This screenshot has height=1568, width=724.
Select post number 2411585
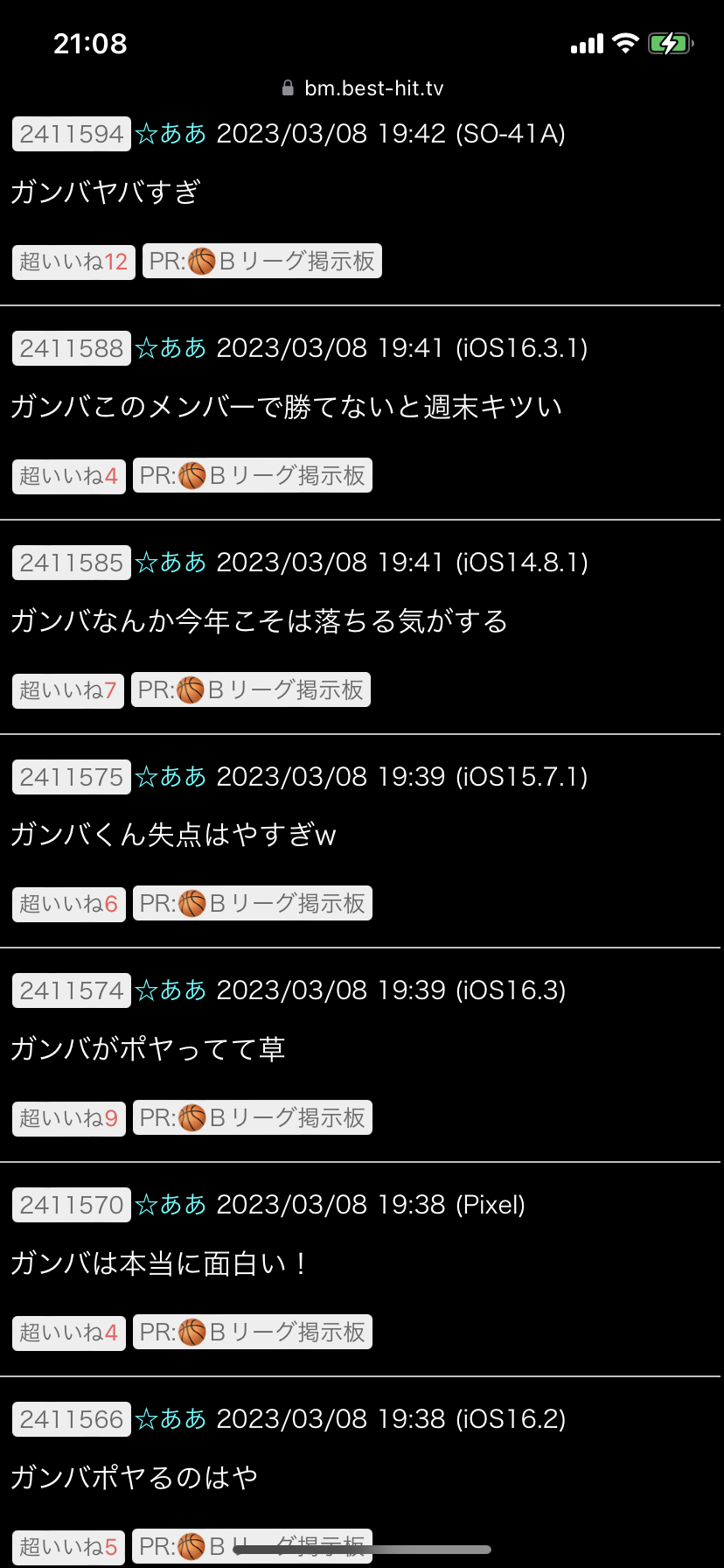(72, 563)
